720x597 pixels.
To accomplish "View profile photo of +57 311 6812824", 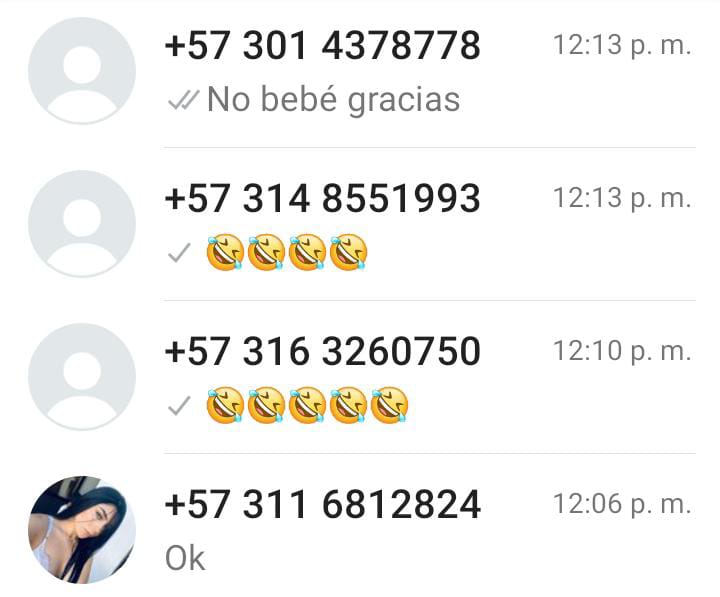I will click(81, 529).
